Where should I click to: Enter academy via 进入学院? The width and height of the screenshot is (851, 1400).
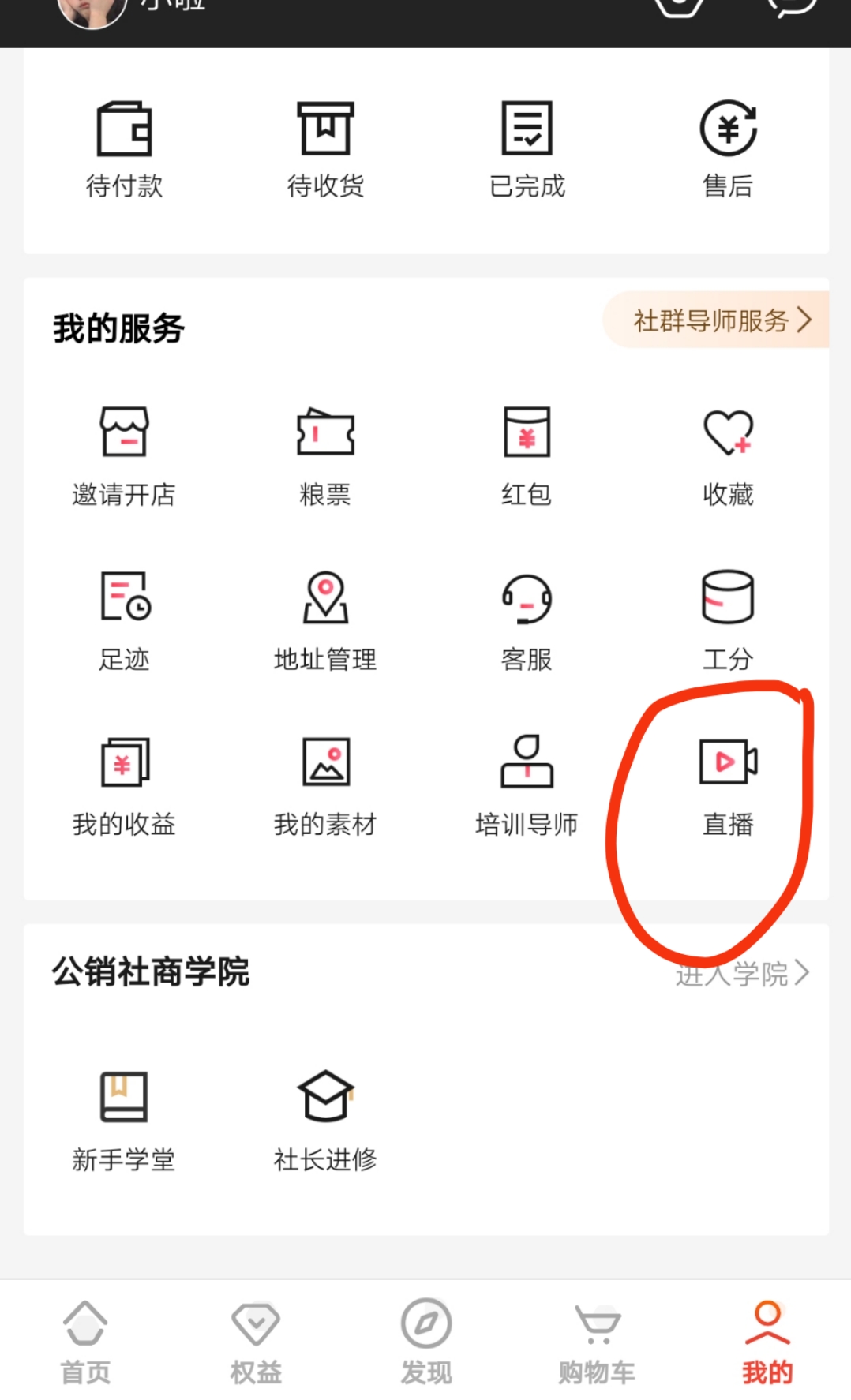(742, 974)
